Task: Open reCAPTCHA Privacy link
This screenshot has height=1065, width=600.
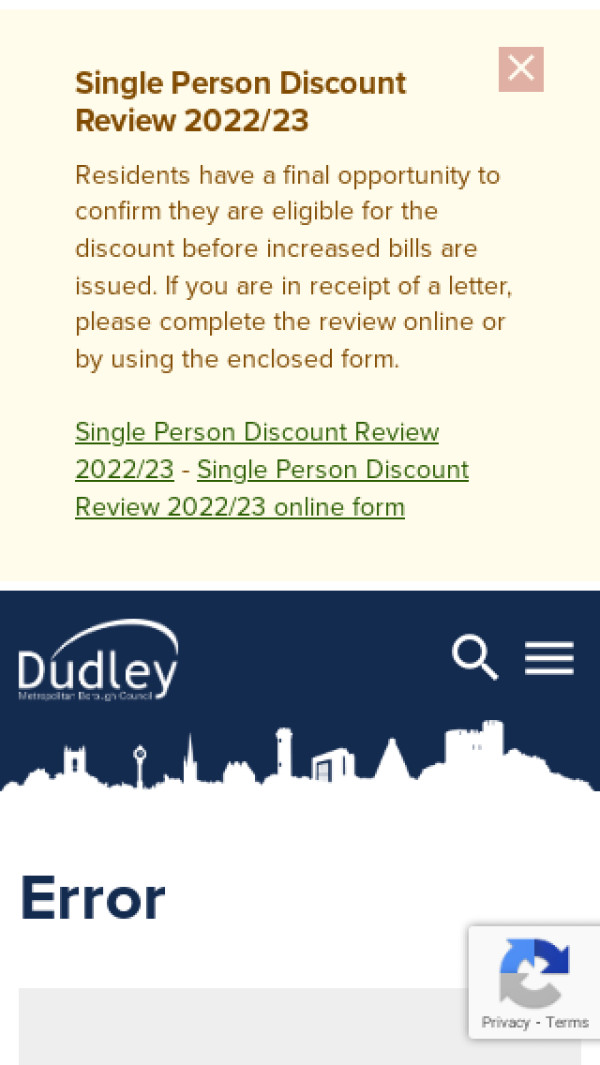Action: coord(505,1022)
